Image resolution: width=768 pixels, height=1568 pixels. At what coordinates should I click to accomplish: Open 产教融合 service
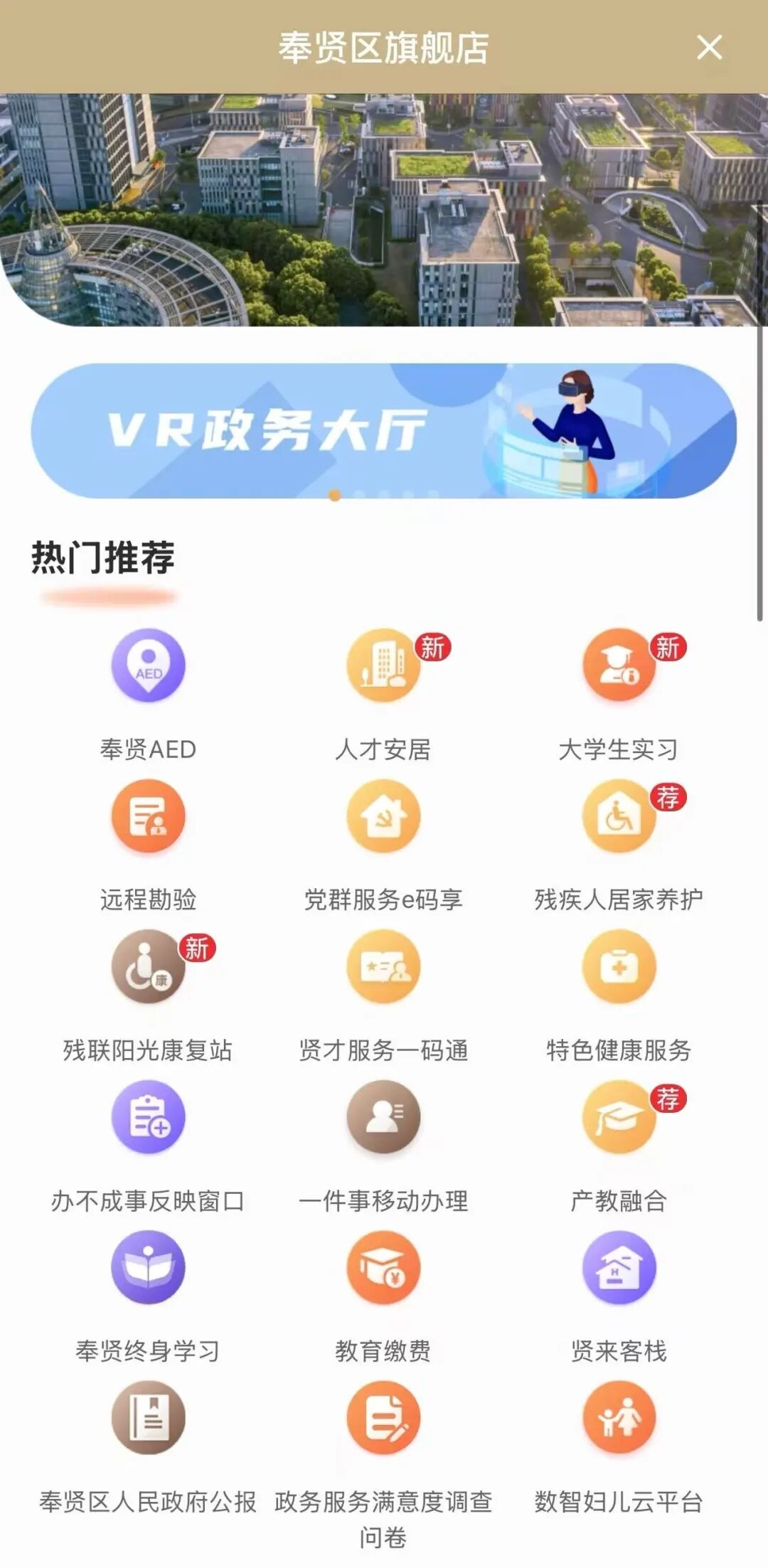click(x=619, y=1117)
